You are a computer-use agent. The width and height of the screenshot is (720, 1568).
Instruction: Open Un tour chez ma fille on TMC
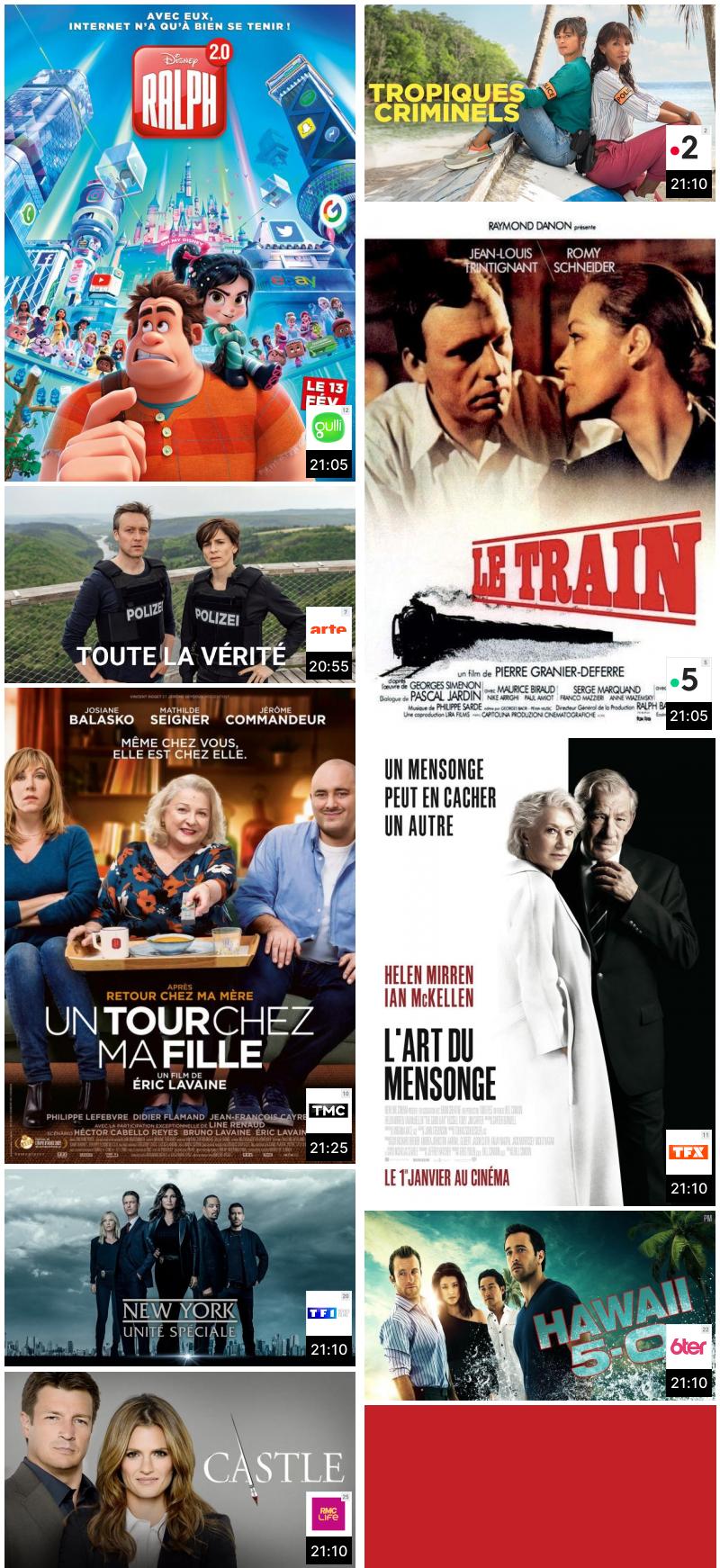[180, 925]
